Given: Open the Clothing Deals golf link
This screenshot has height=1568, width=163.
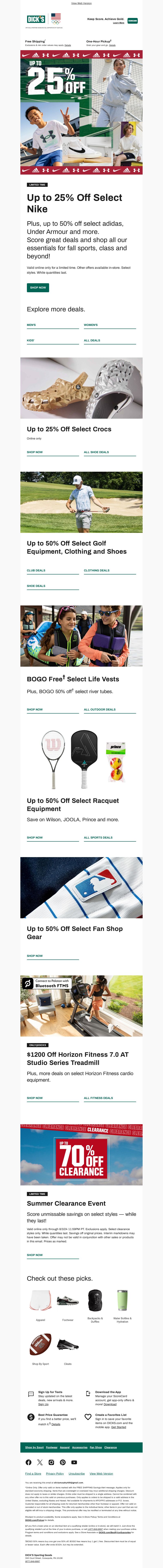Looking at the screenshot, I should click(97, 570).
